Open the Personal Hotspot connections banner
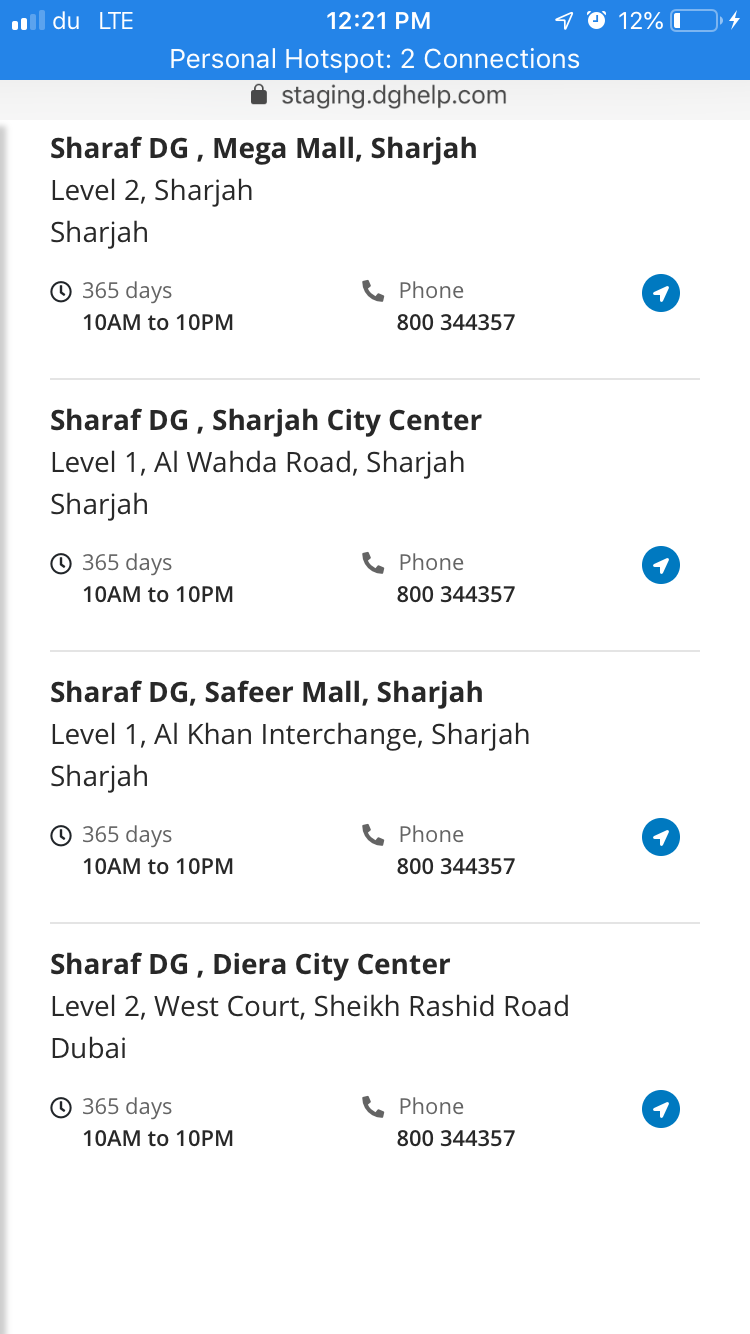Image resolution: width=750 pixels, height=1334 pixels. [375, 59]
